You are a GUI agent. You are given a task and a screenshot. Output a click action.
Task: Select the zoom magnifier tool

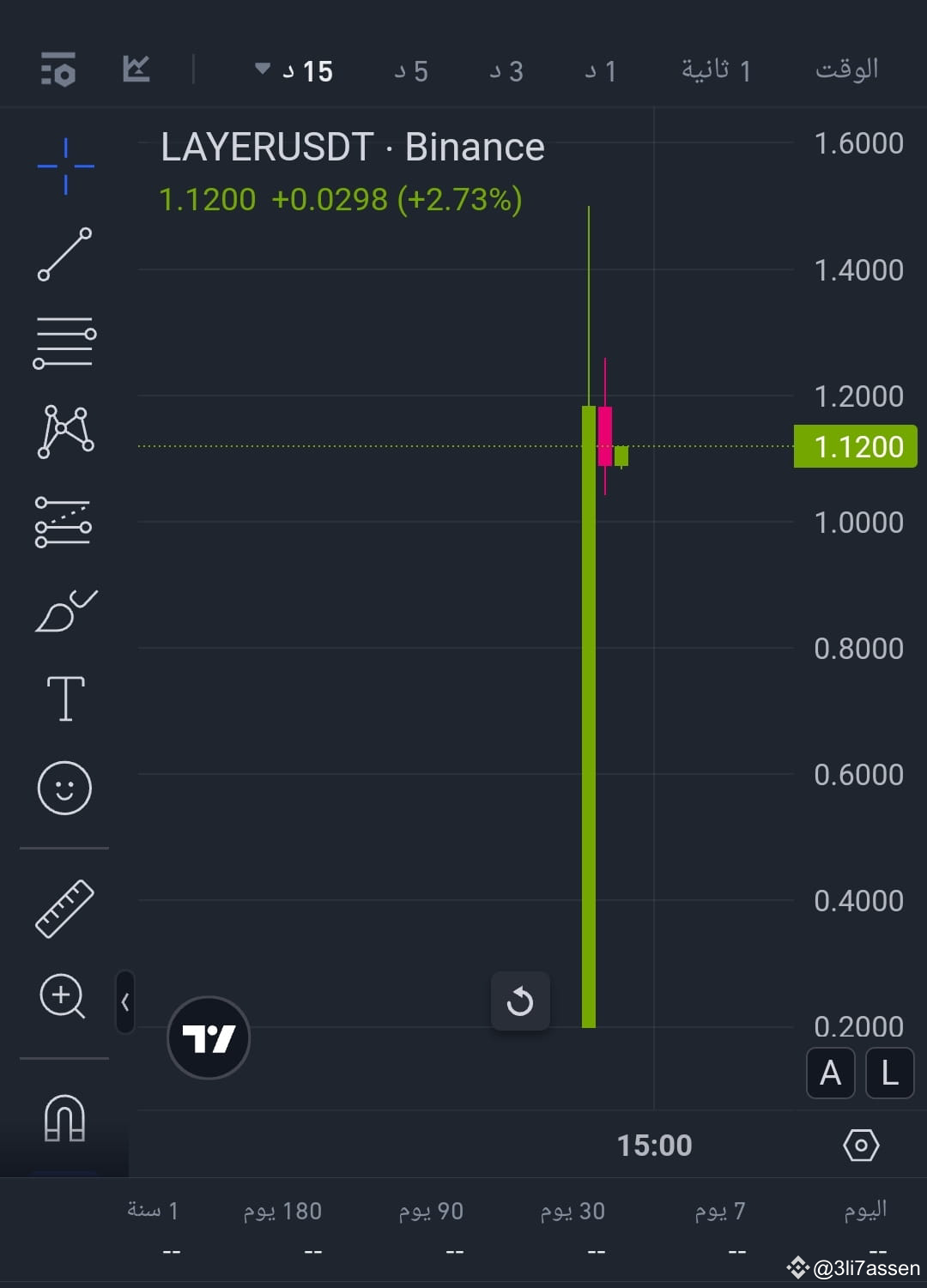tap(64, 995)
